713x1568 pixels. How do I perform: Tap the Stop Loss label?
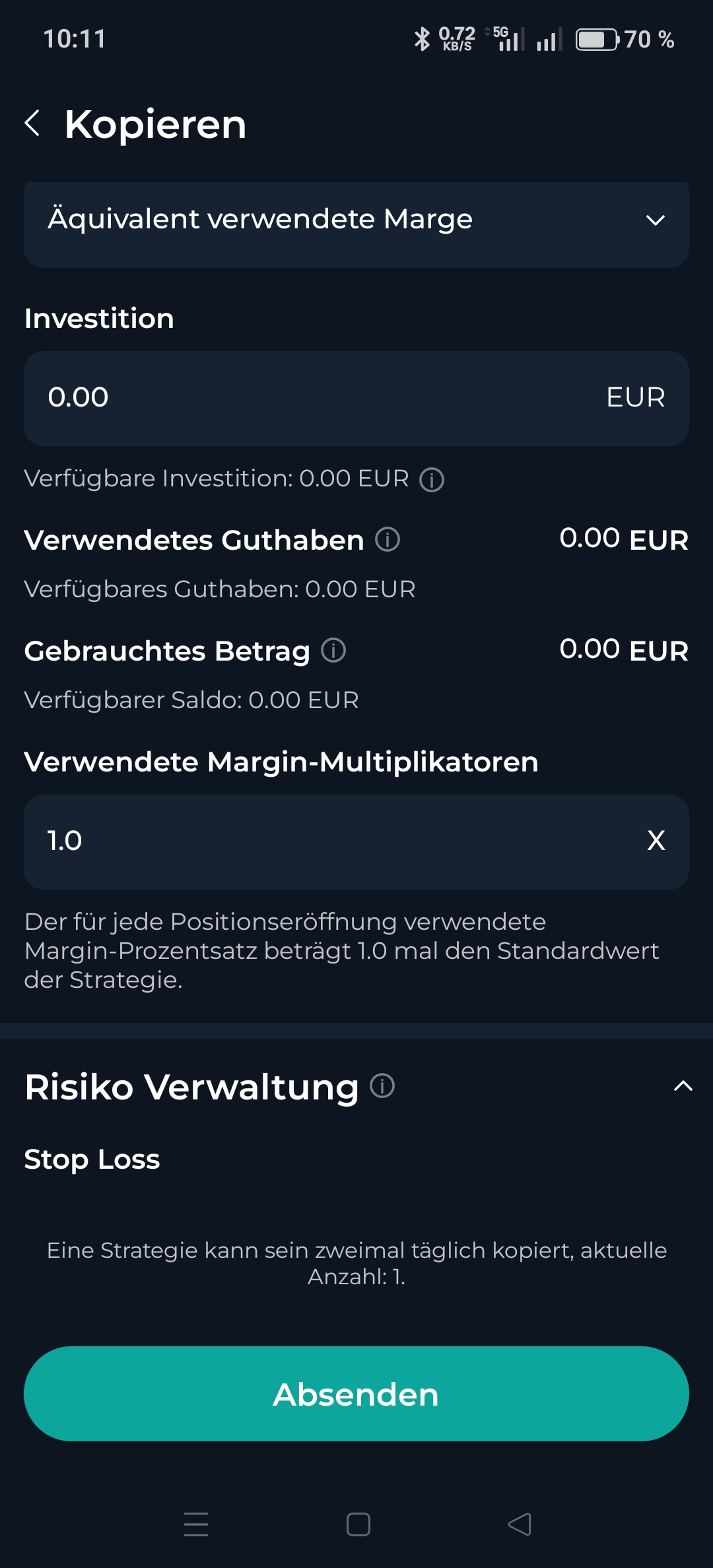click(91, 1160)
